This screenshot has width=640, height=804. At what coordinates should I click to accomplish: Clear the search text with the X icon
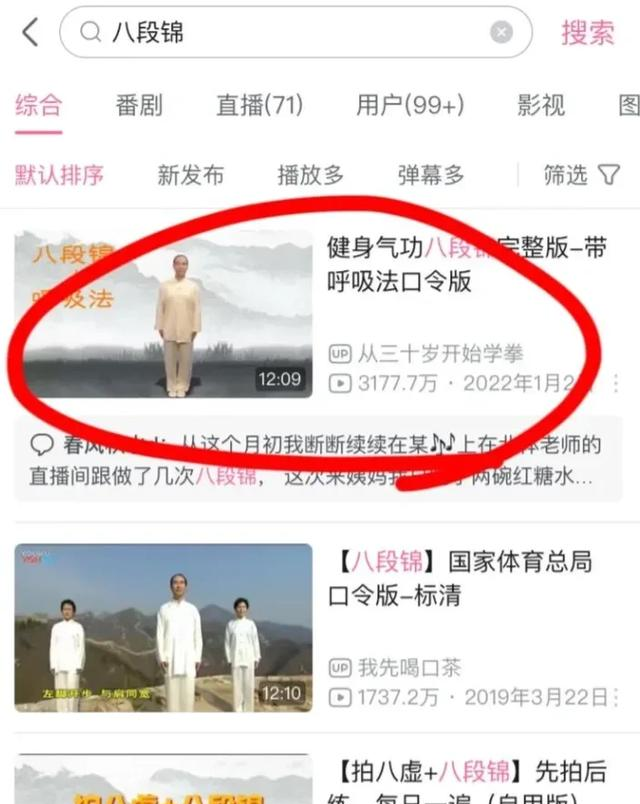pyautogui.click(x=501, y=33)
